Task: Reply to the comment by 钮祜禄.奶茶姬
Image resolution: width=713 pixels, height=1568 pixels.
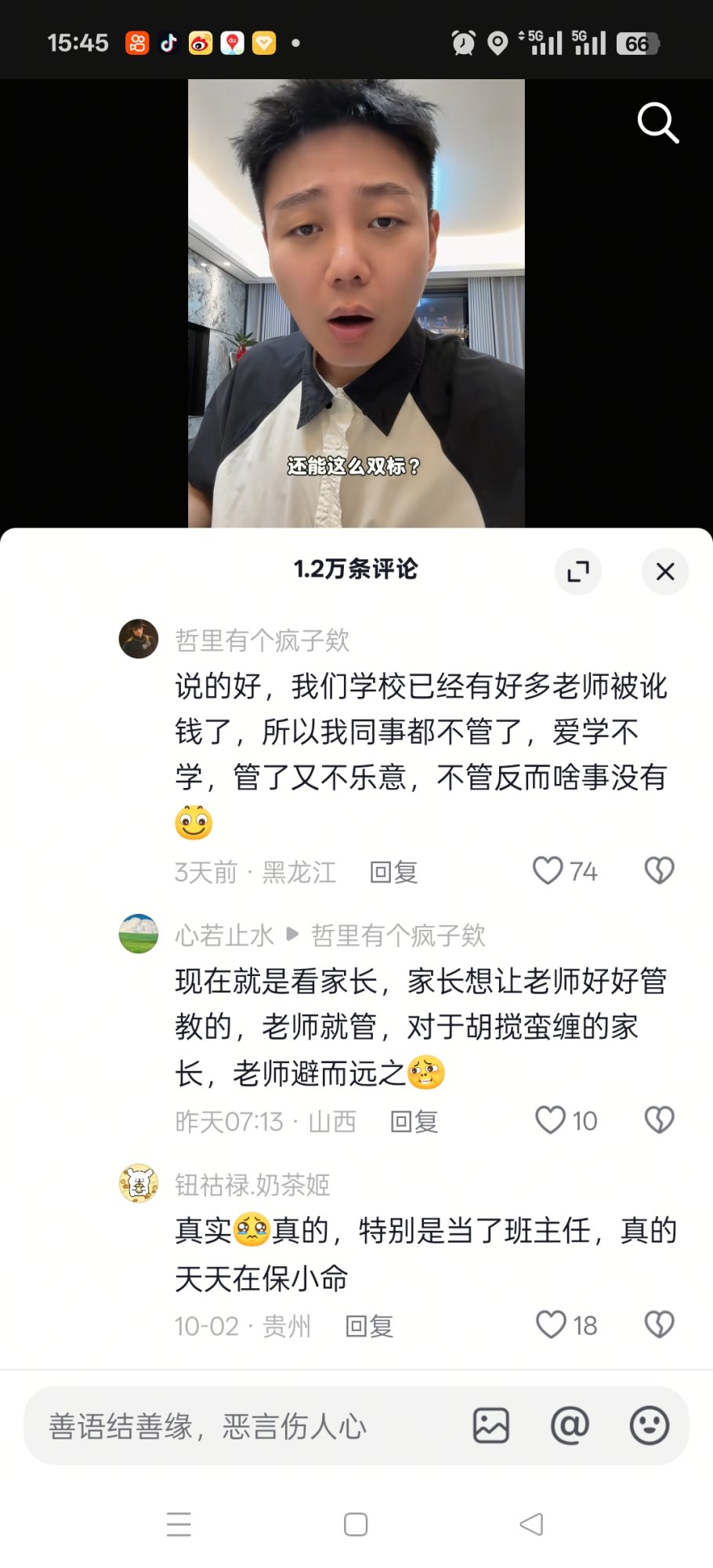Action: [x=369, y=1326]
